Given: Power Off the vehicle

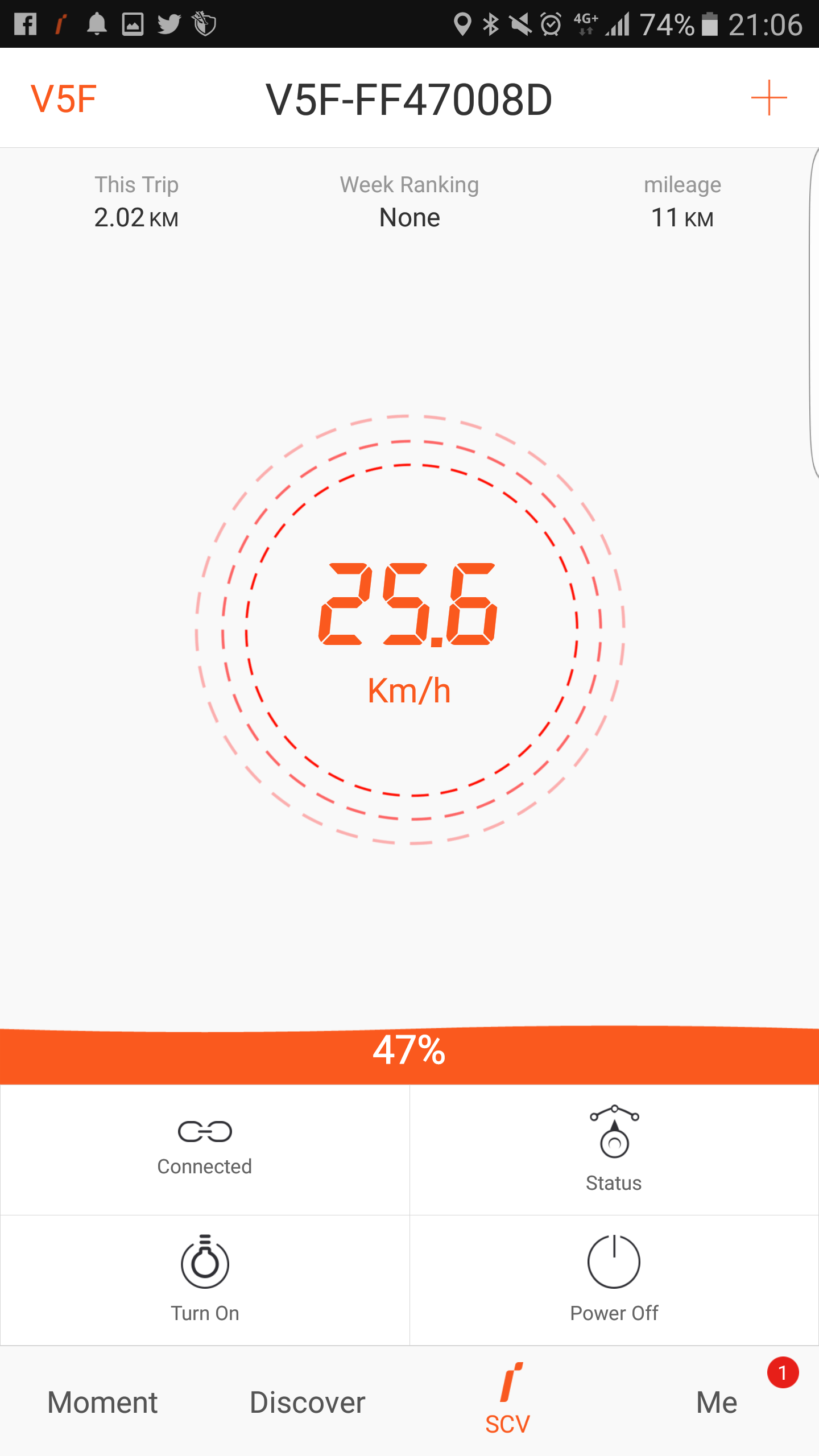Looking at the screenshot, I should pos(614,1280).
